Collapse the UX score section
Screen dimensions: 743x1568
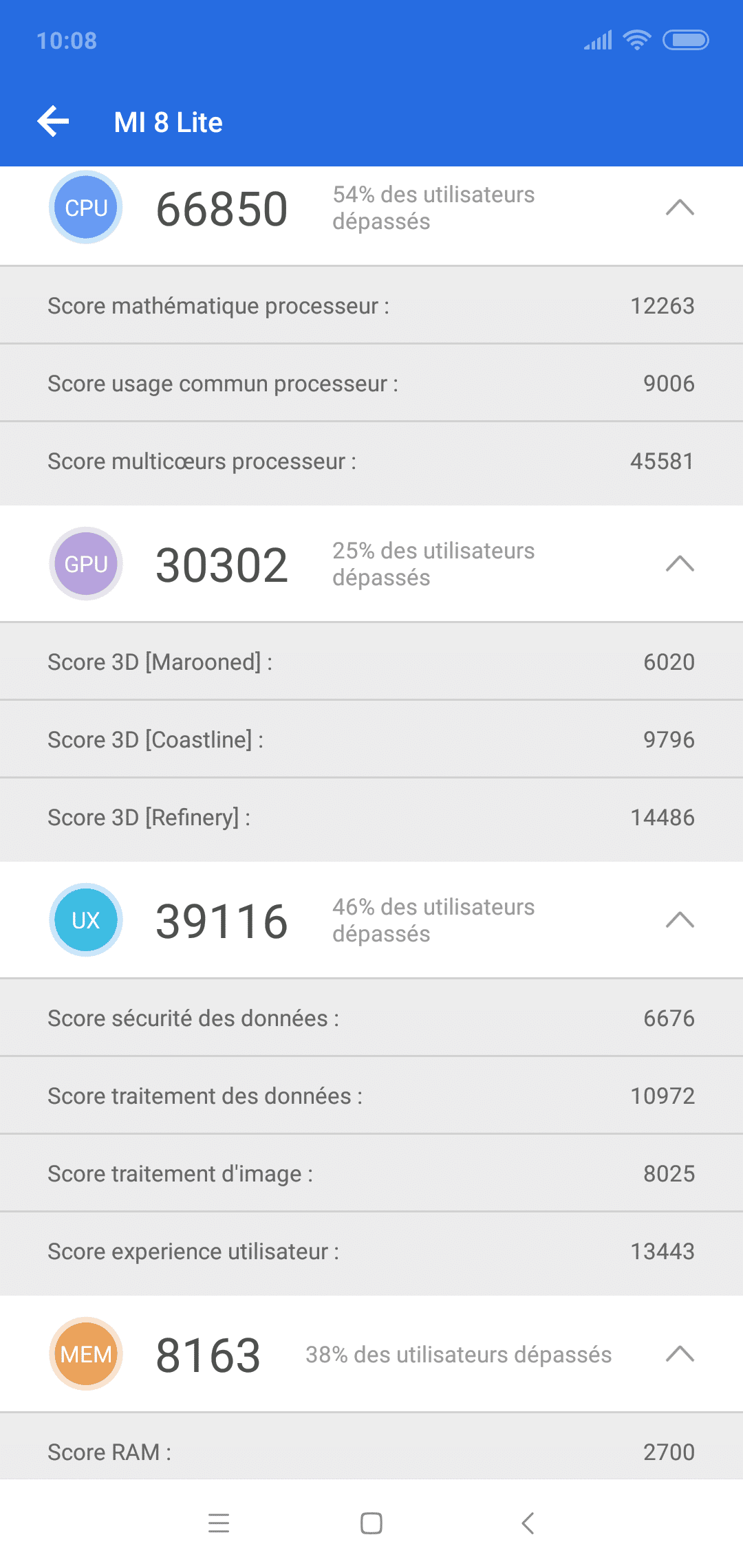click(680, 920)
